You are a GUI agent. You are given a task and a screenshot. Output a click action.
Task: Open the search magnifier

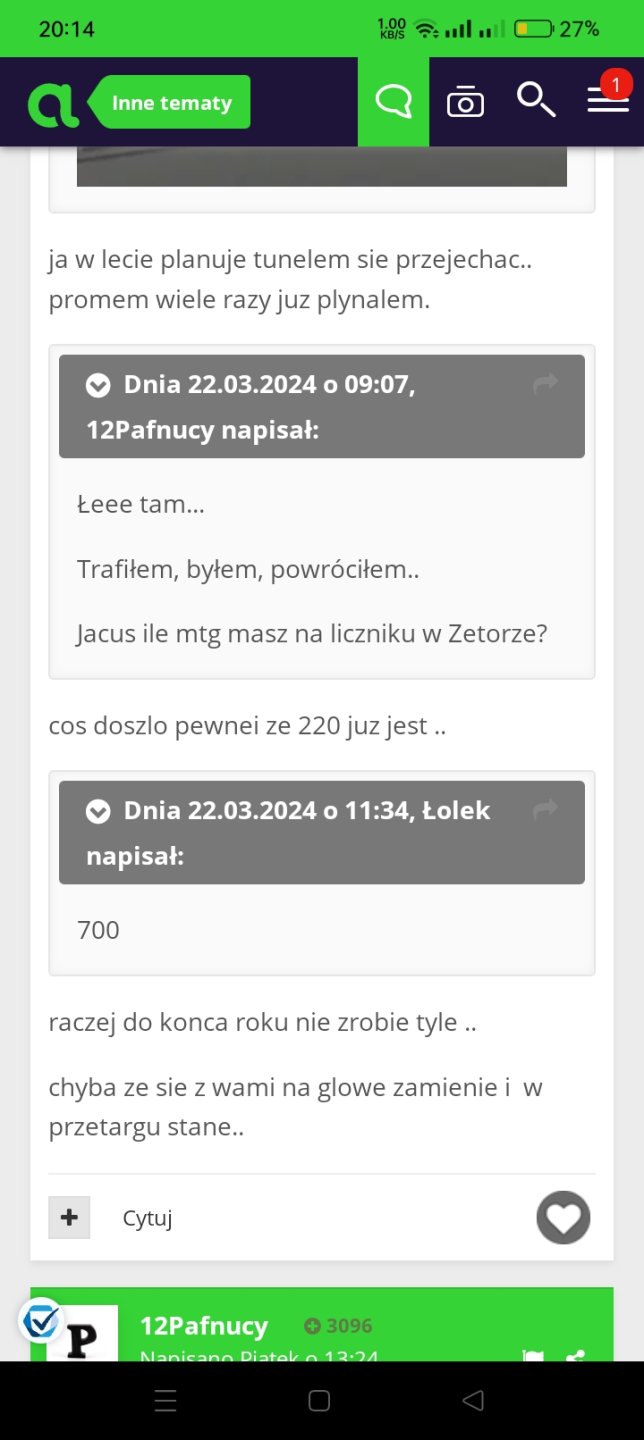click(x=535, y=100)
